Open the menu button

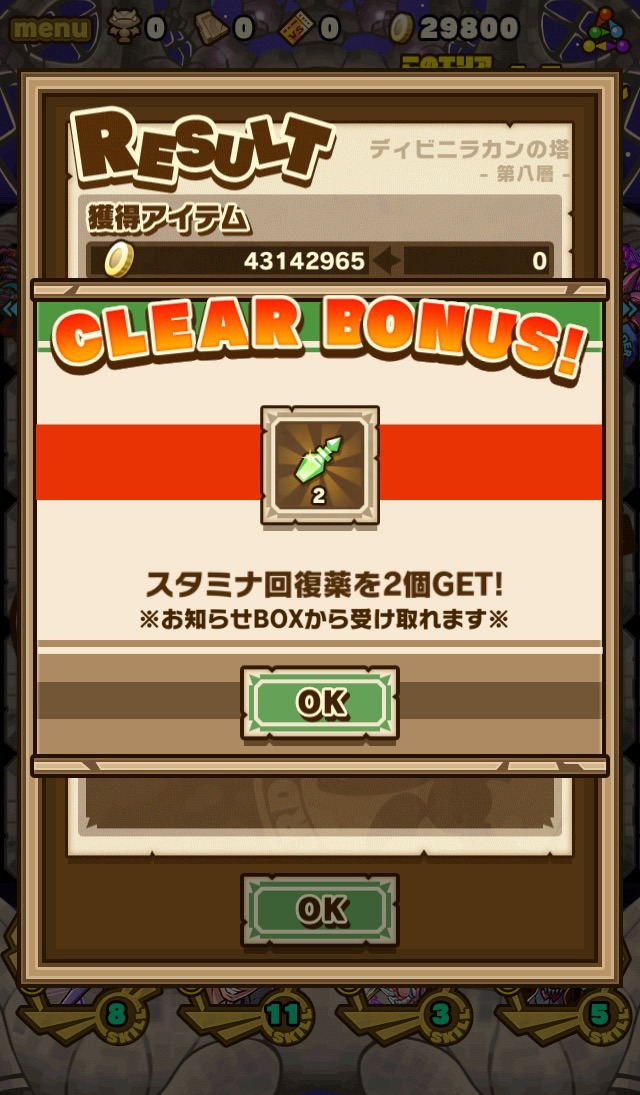(50, 28)
